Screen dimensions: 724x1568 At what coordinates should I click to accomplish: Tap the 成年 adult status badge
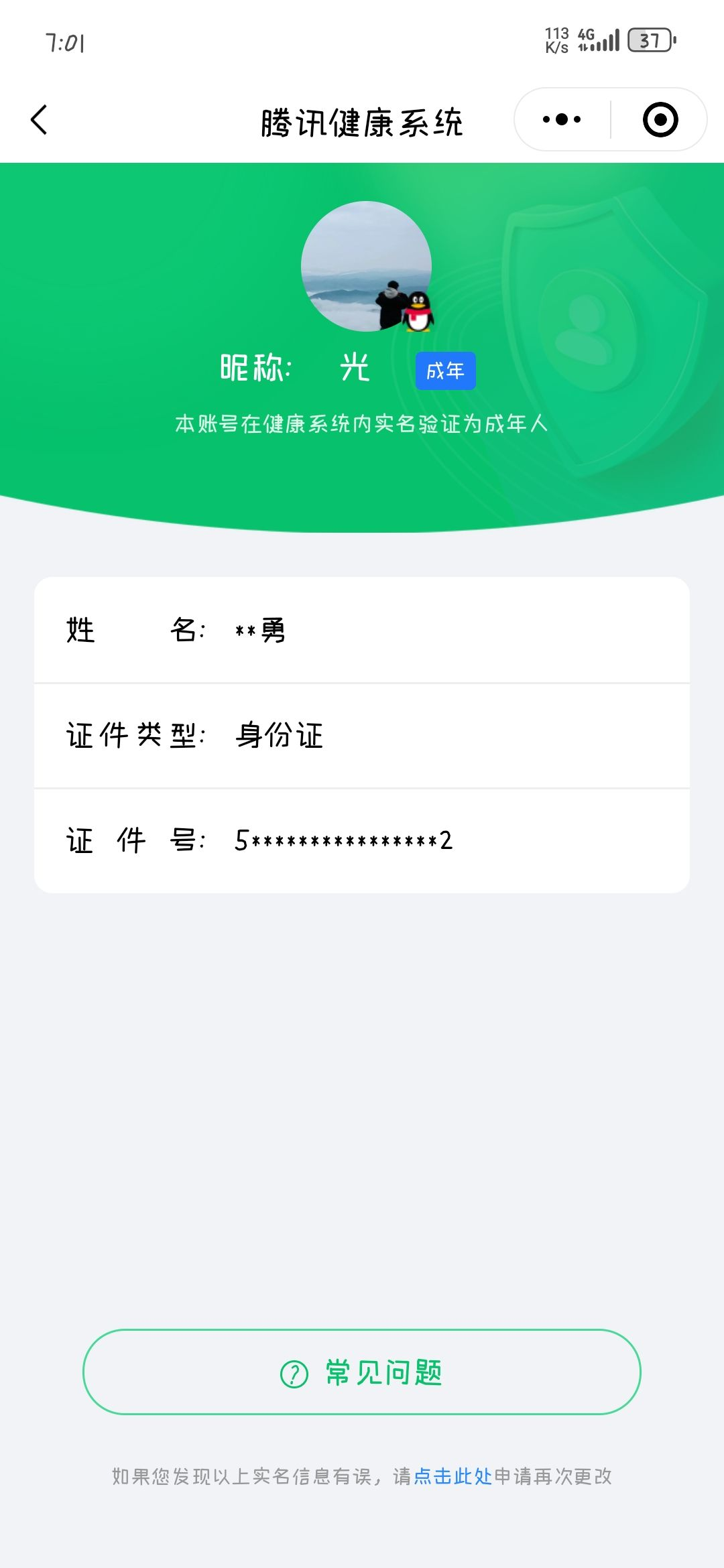(x=445, y=370)
